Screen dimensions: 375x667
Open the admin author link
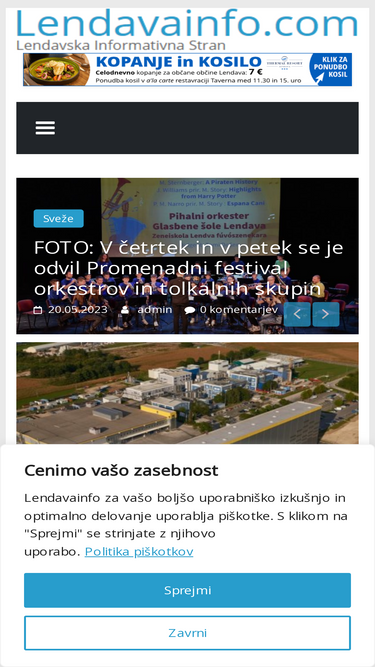(154, 309)
